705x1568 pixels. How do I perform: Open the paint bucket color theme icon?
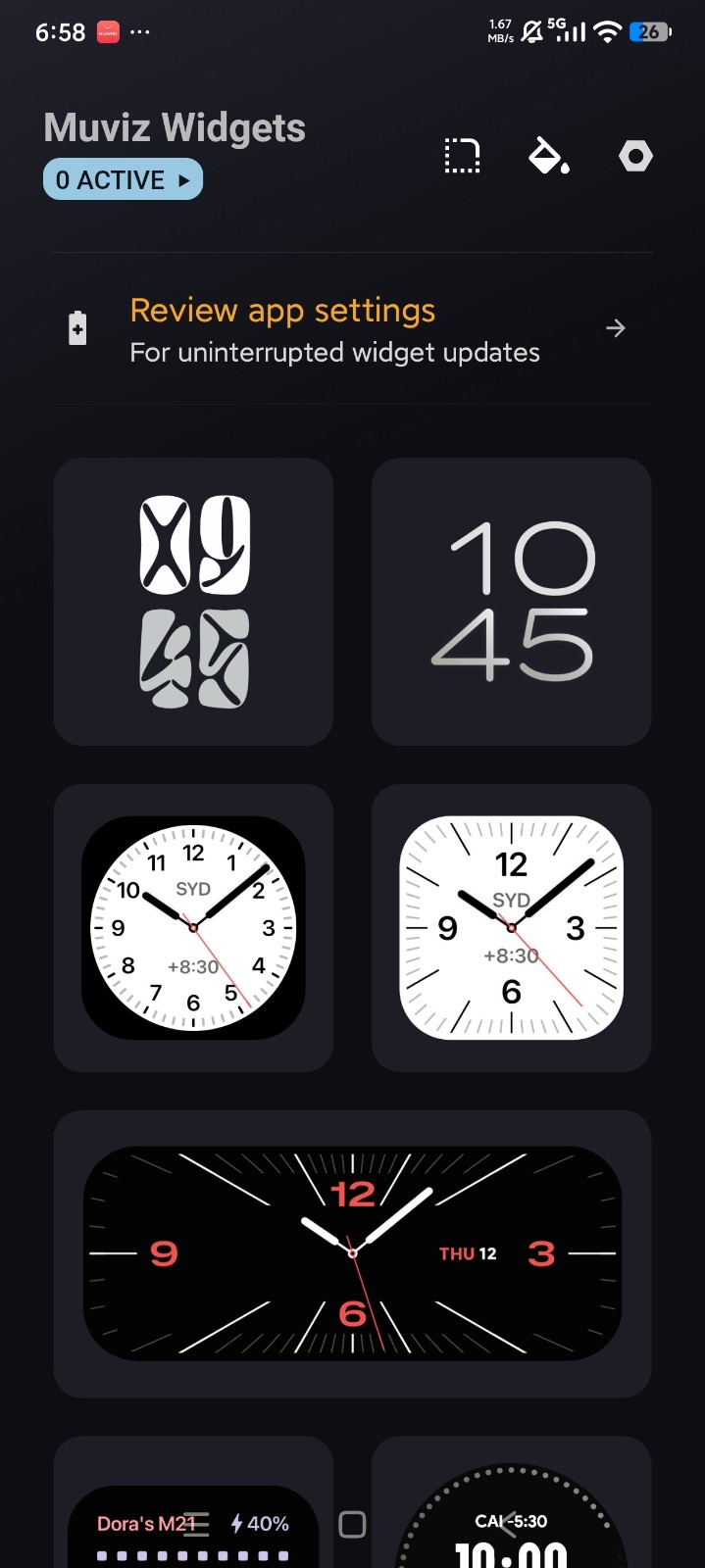[548, 156]
